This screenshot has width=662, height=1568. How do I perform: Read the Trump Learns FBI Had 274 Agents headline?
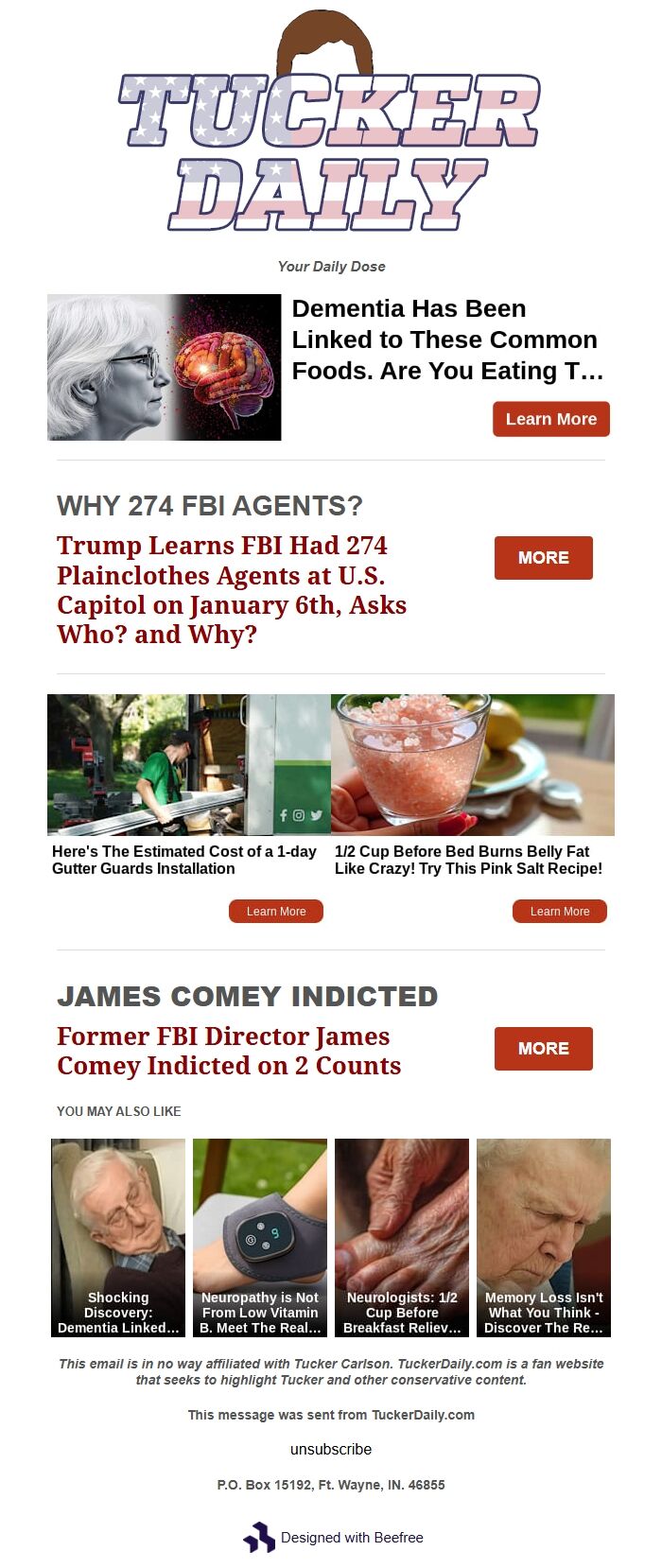tap(232, 589)
